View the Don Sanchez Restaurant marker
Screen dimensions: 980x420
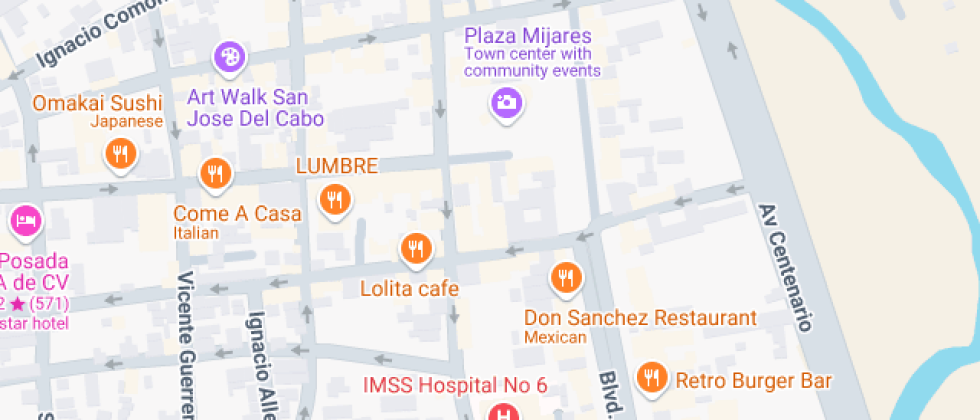coord(566,277)
